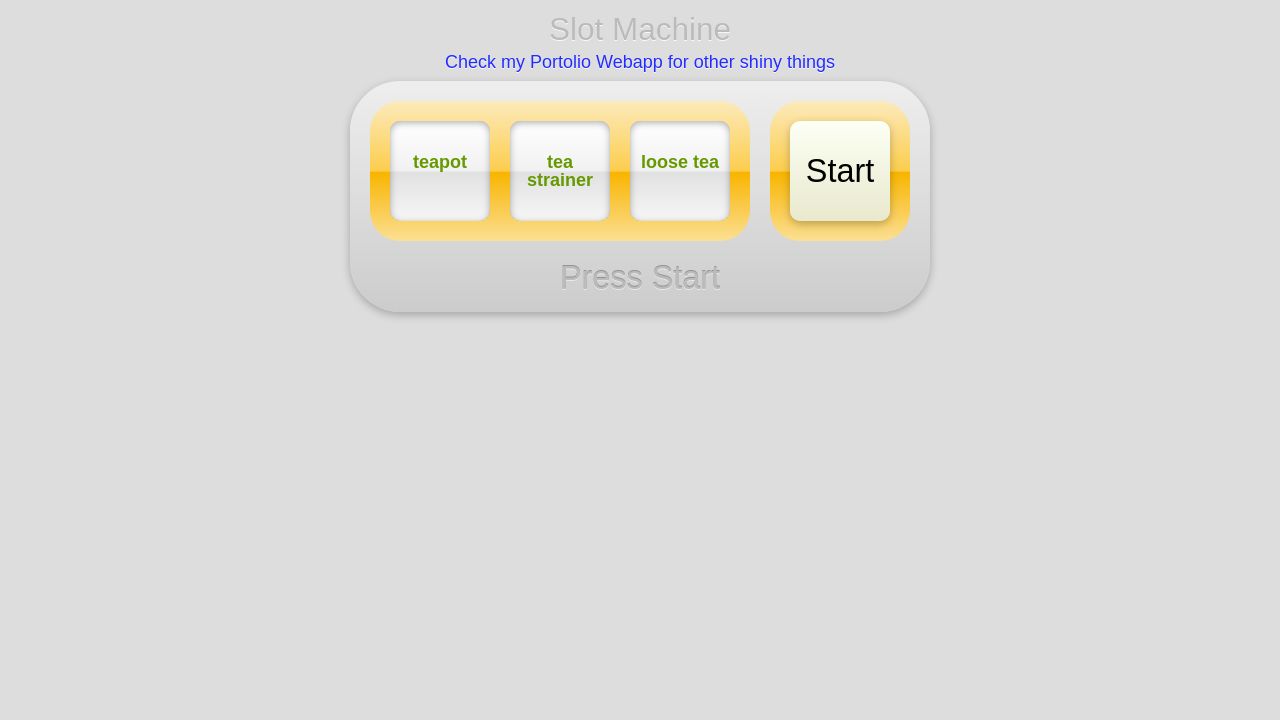Open the Portfolio Webapp link
This screenshot has height=720, width=1280.
tap(639, 62)
